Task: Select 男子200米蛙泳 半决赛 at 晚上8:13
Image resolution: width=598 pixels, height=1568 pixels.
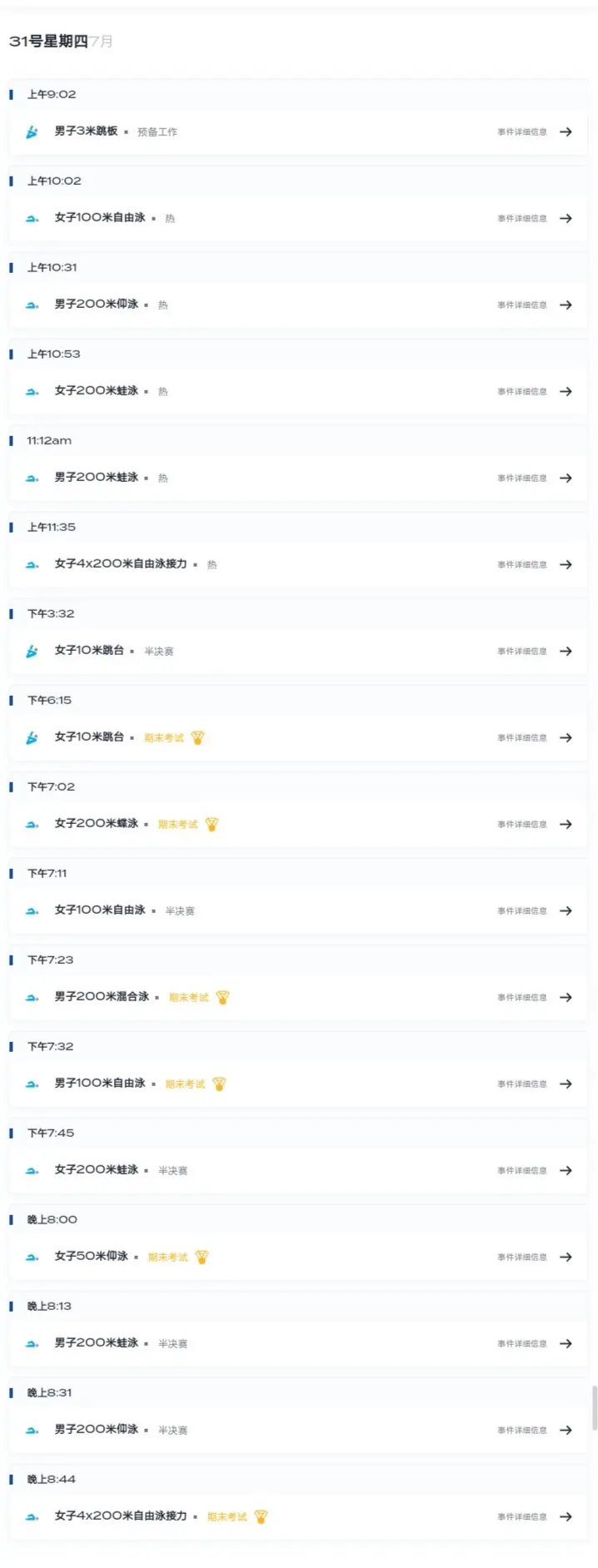Action: [x=534, y=1343]
